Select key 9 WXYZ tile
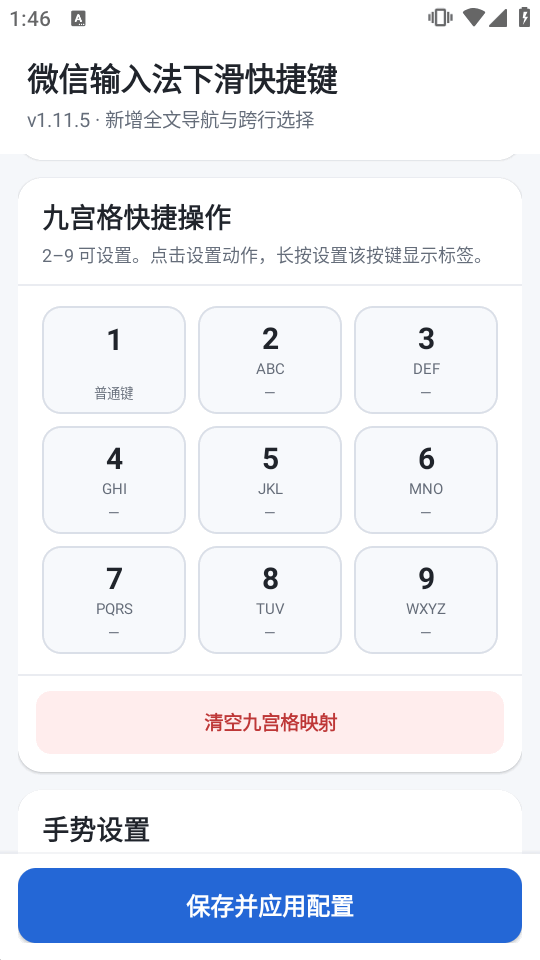This screenshot has height=960, width=540. tap(426, 600)
